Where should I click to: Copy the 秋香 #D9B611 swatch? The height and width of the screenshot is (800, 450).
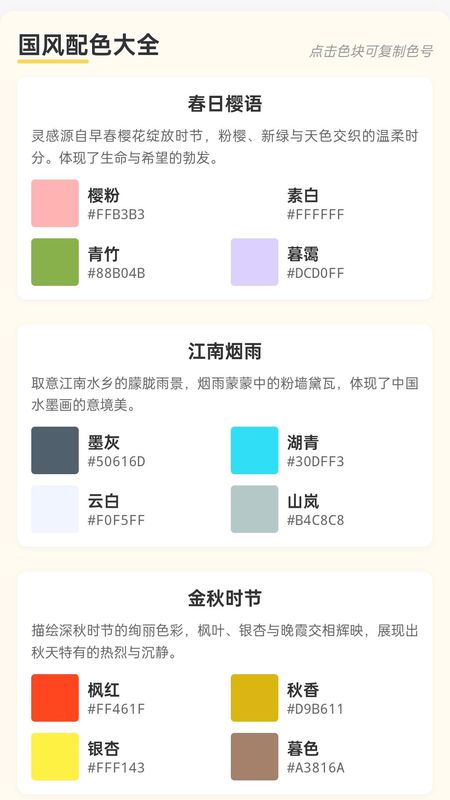255,698
